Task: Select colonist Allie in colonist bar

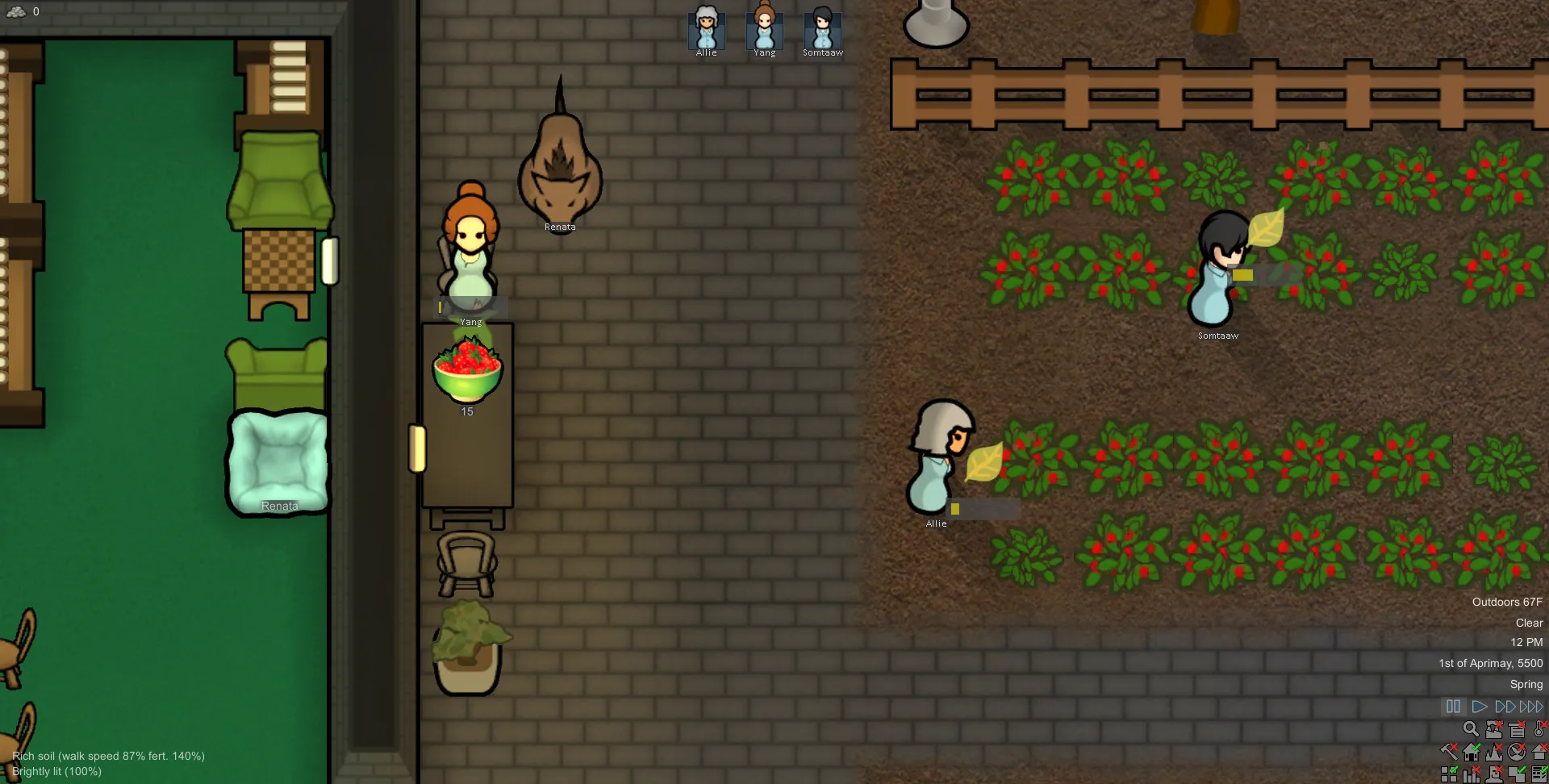Action: [x=706, y=29]
